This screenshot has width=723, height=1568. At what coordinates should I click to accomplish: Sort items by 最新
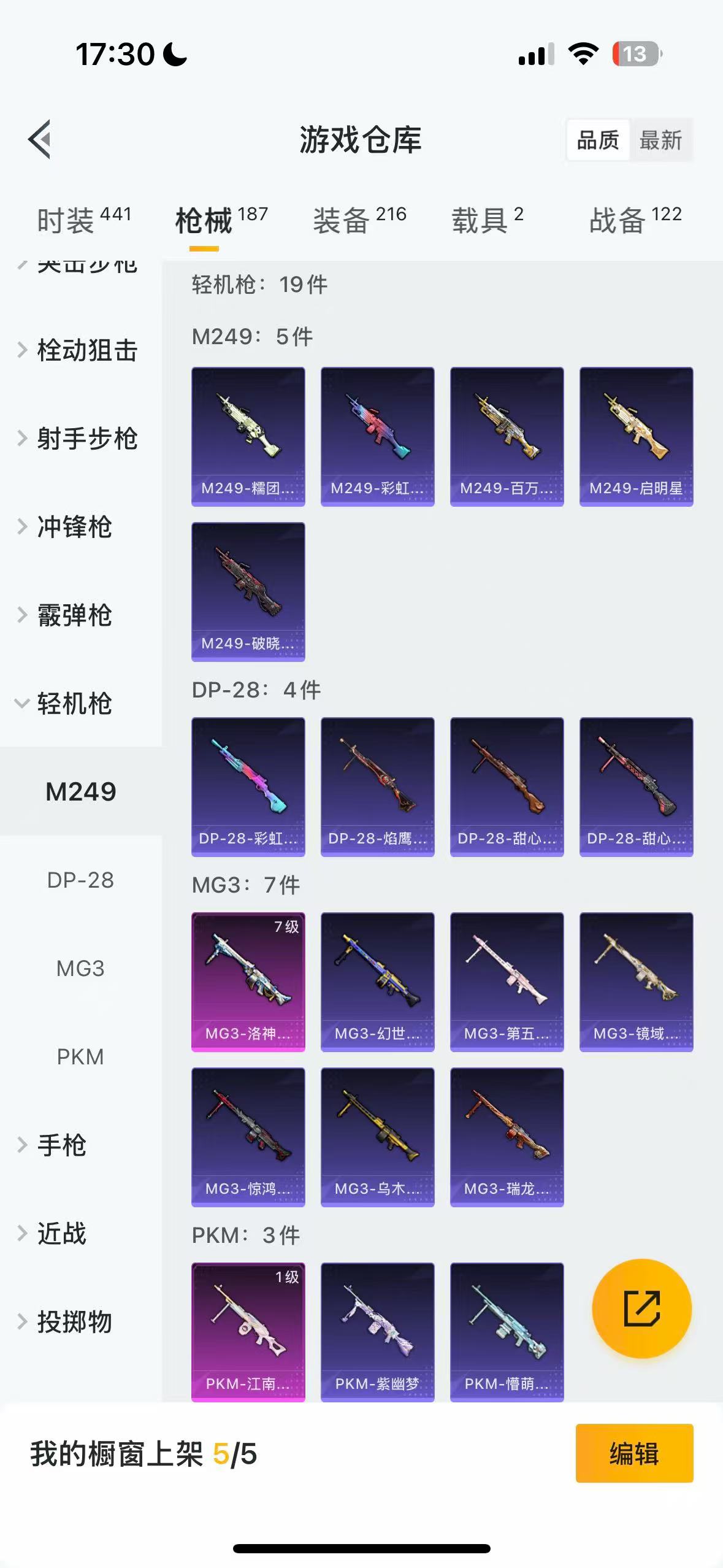[x=660, y=140]
